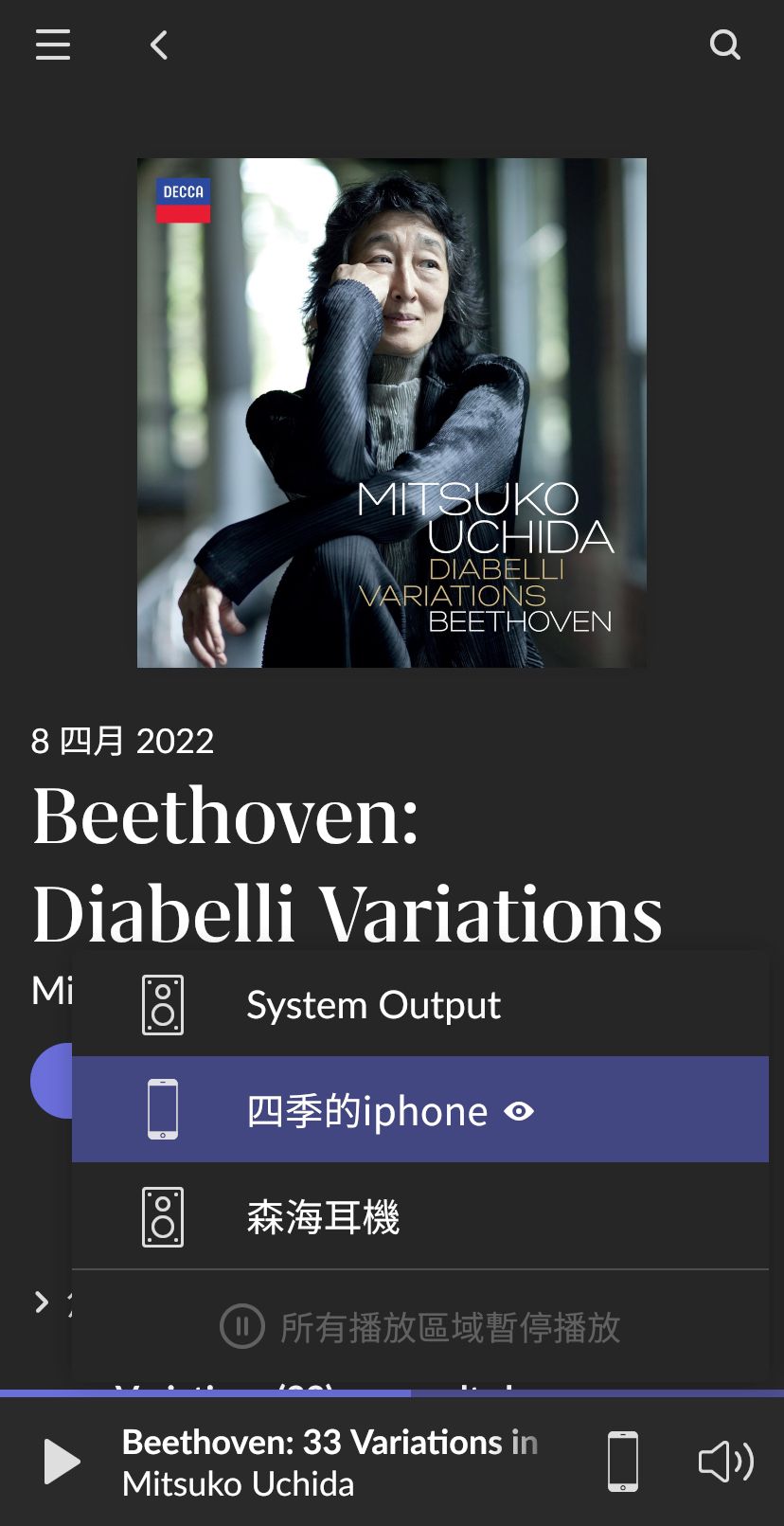Open now playing Beethoven: 33 Variations

click(x=330, y=1462)
